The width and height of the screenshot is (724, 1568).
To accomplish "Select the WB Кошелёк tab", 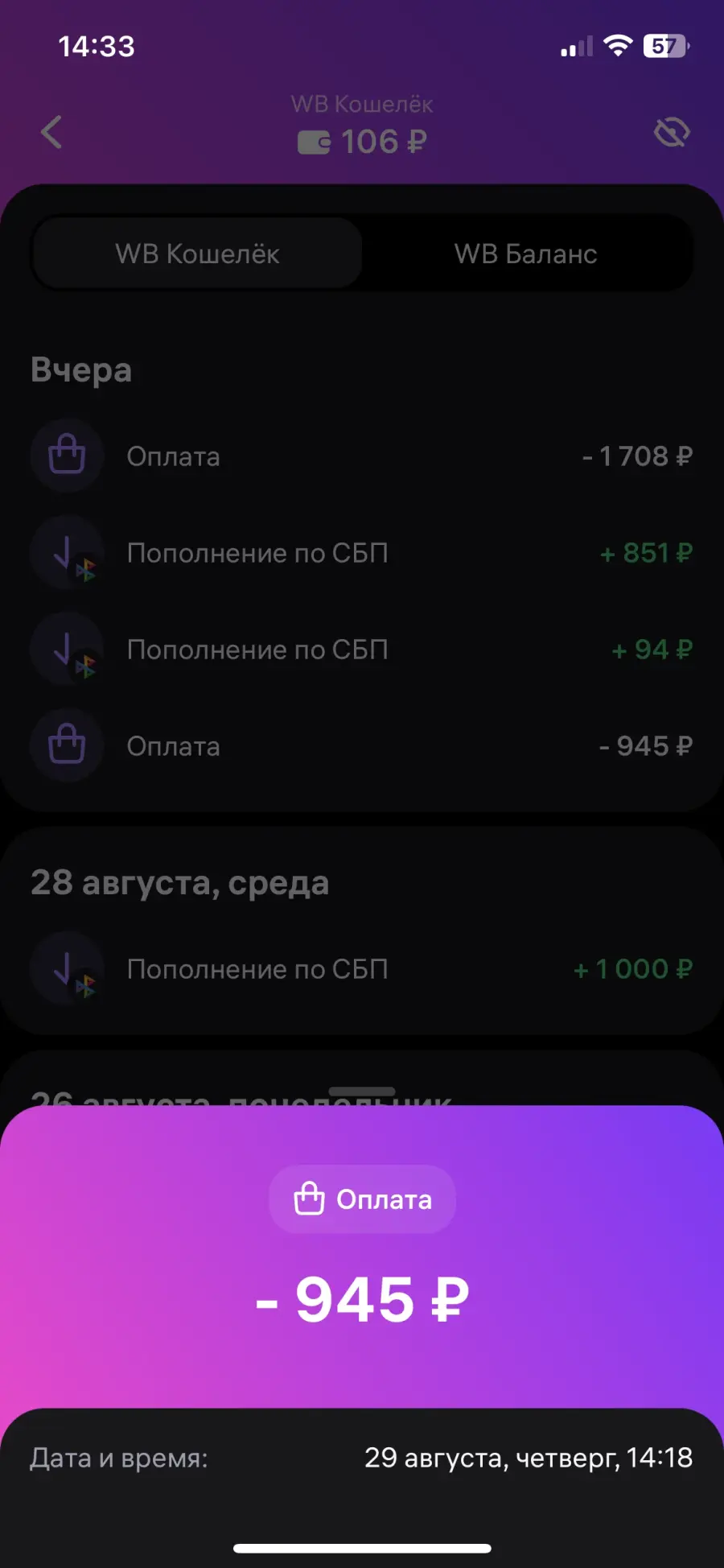I will click(x=197, y=254).
